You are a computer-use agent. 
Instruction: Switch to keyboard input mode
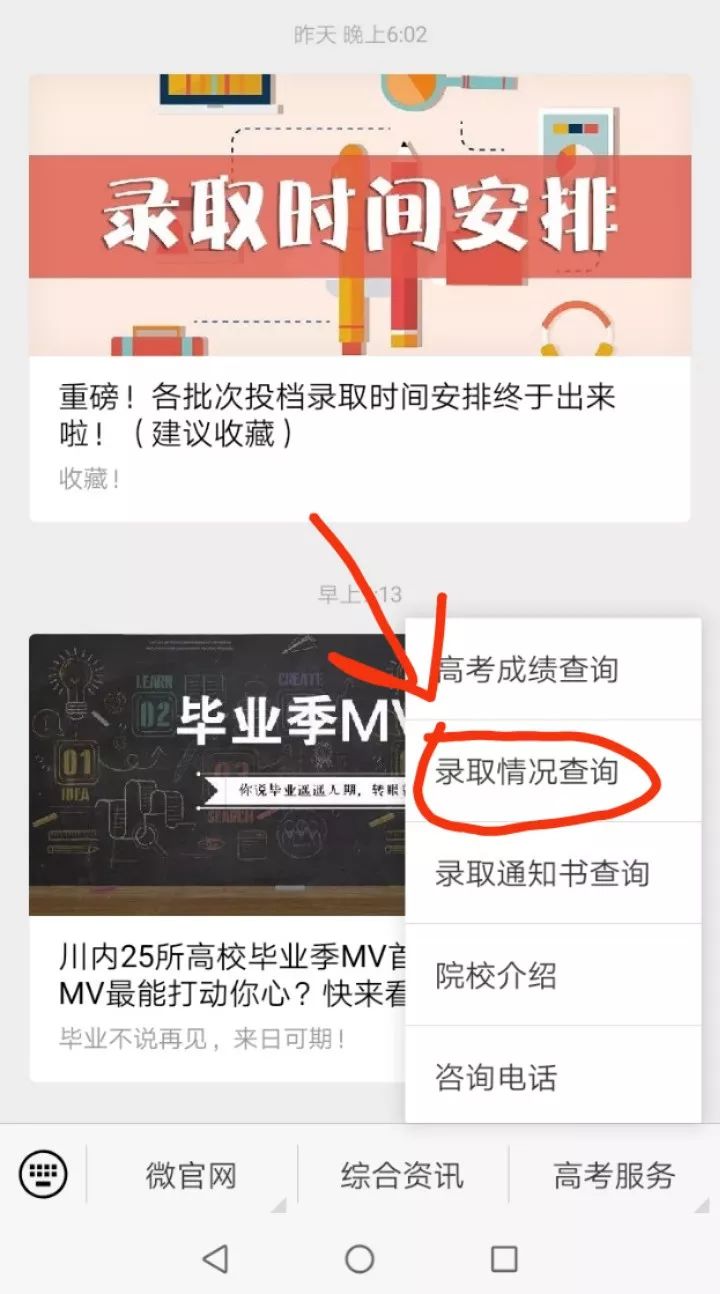(43, 1174)
